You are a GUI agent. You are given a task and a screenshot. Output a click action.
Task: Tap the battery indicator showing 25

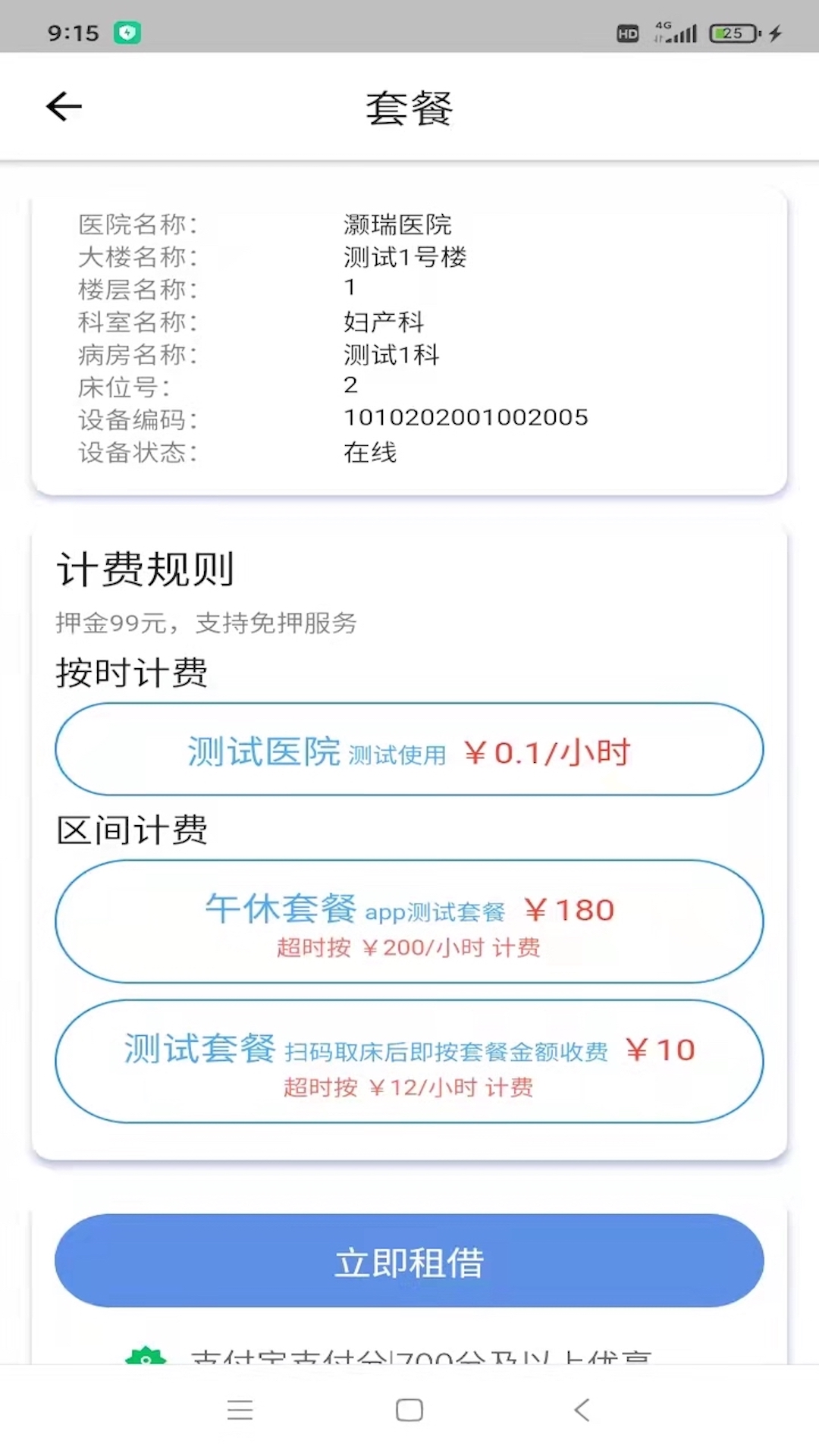pos(730,33)
